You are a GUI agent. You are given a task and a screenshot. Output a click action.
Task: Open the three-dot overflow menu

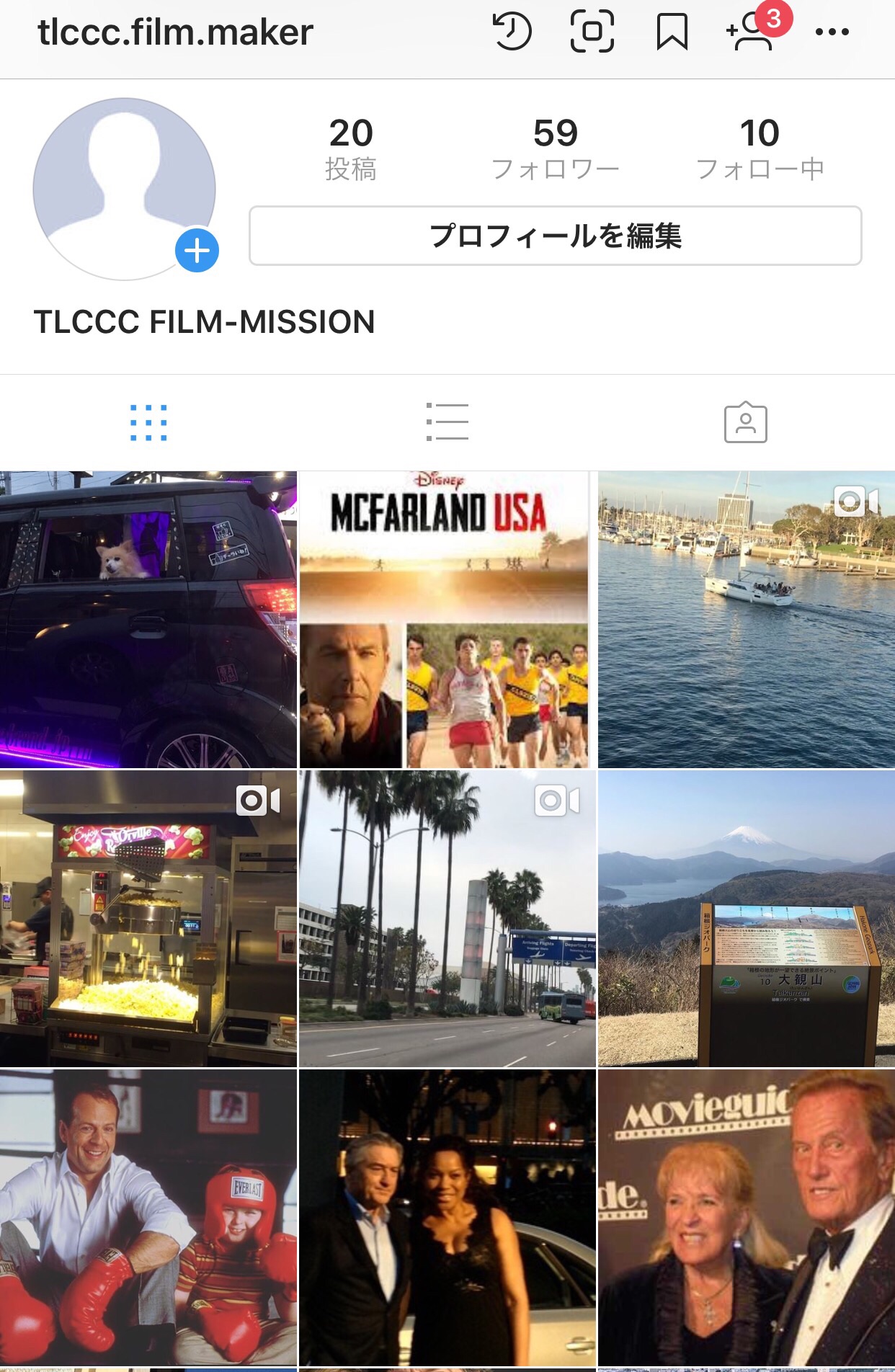(x=832, y=32)
